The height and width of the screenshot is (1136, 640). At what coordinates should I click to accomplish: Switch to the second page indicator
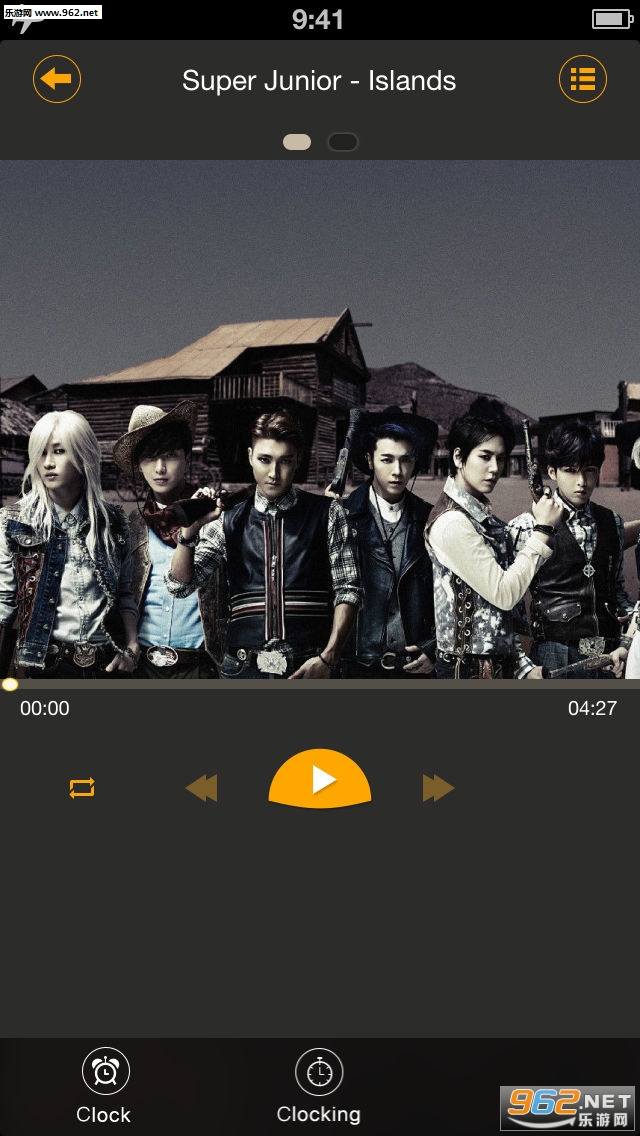coord(343,142)
